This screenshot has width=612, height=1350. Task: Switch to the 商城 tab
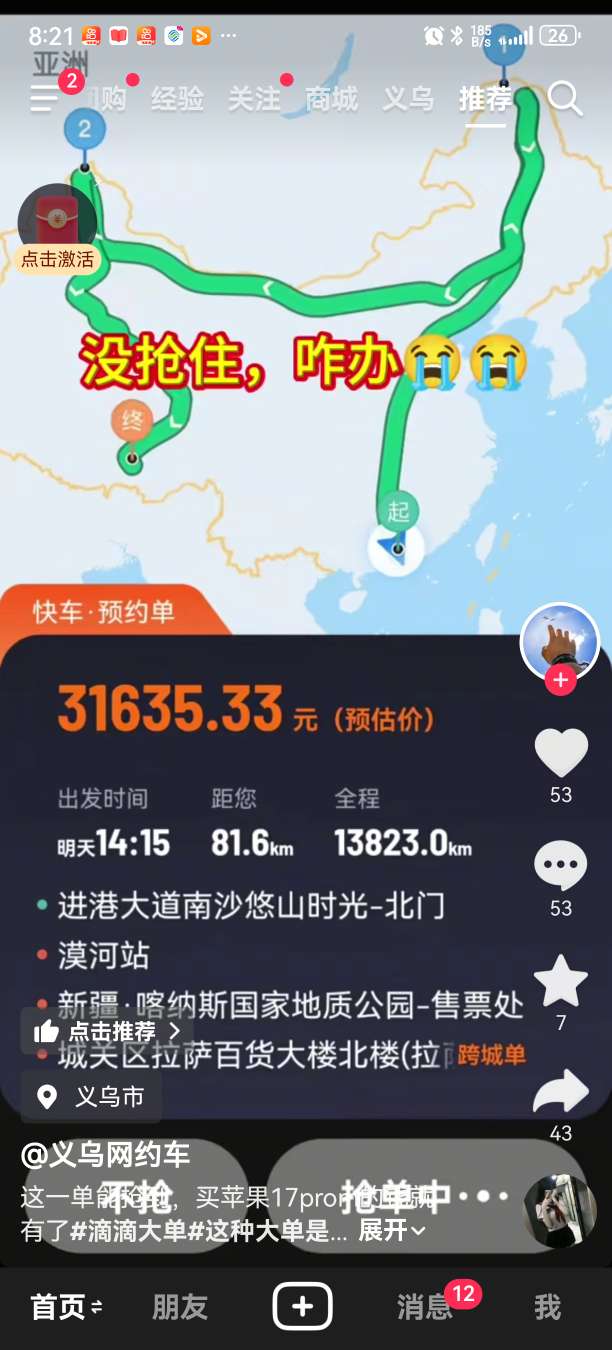click(331, 99)
